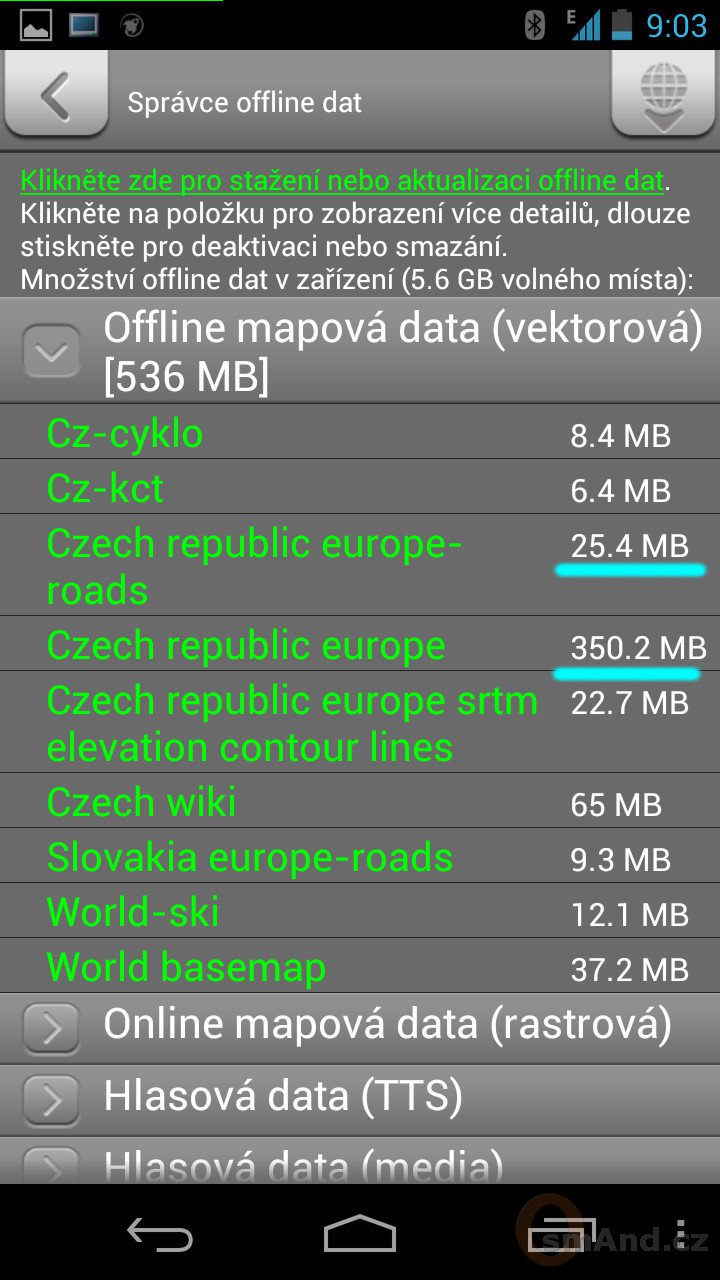Open the link to download or update offline data

(x=342, y=181)
